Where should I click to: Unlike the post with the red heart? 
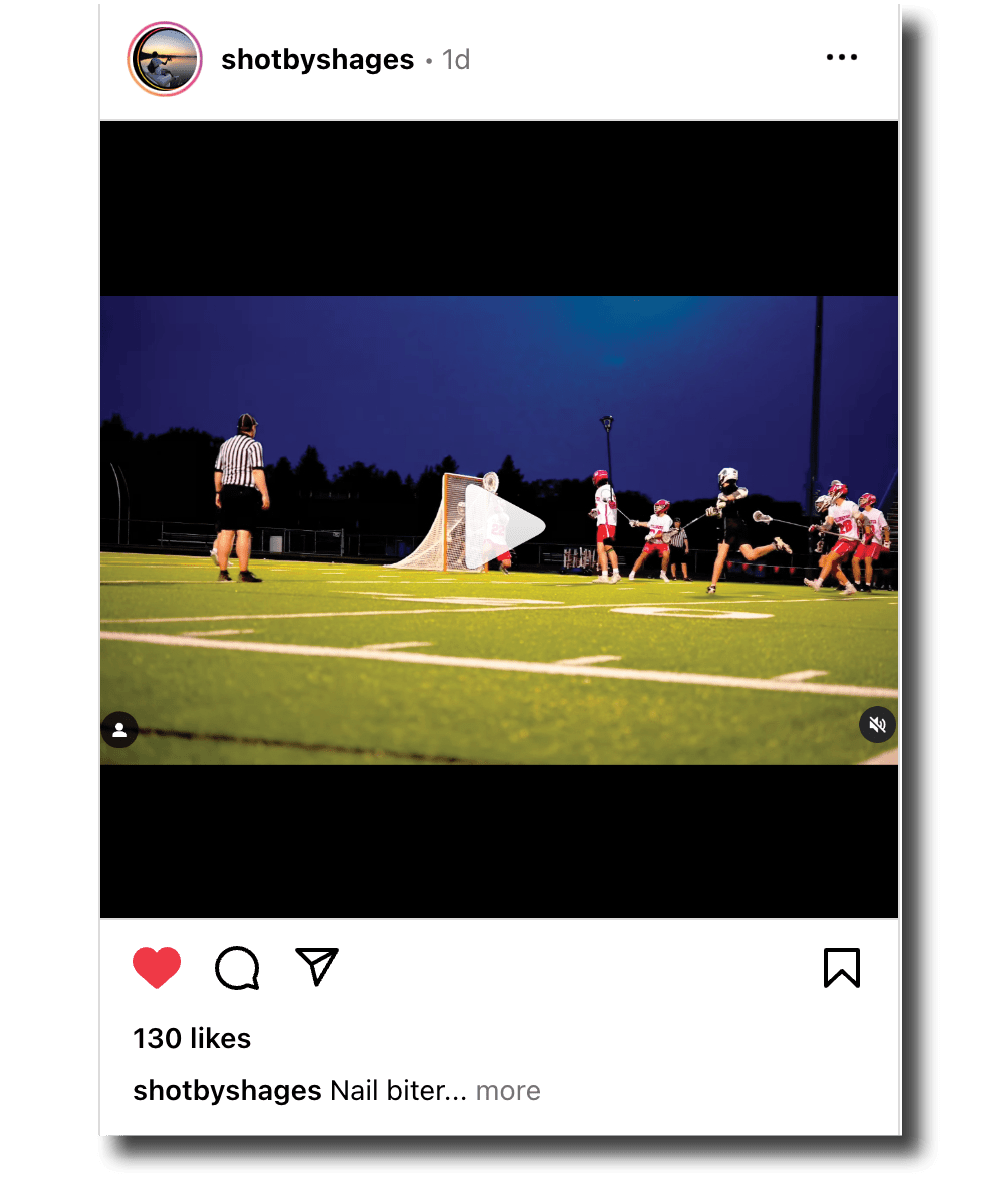157,968
